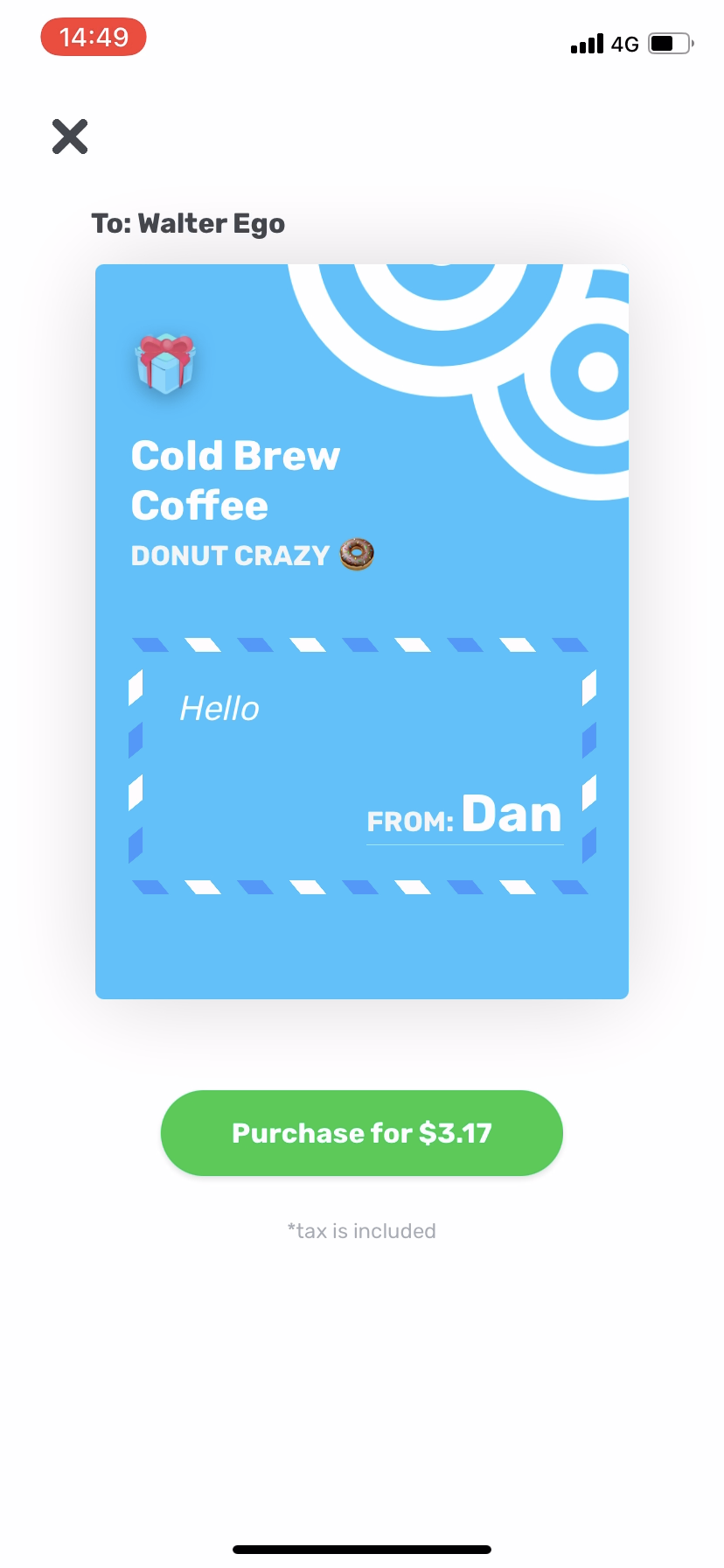Tap the underline beneath Dan's name

[x=464, y=843]
